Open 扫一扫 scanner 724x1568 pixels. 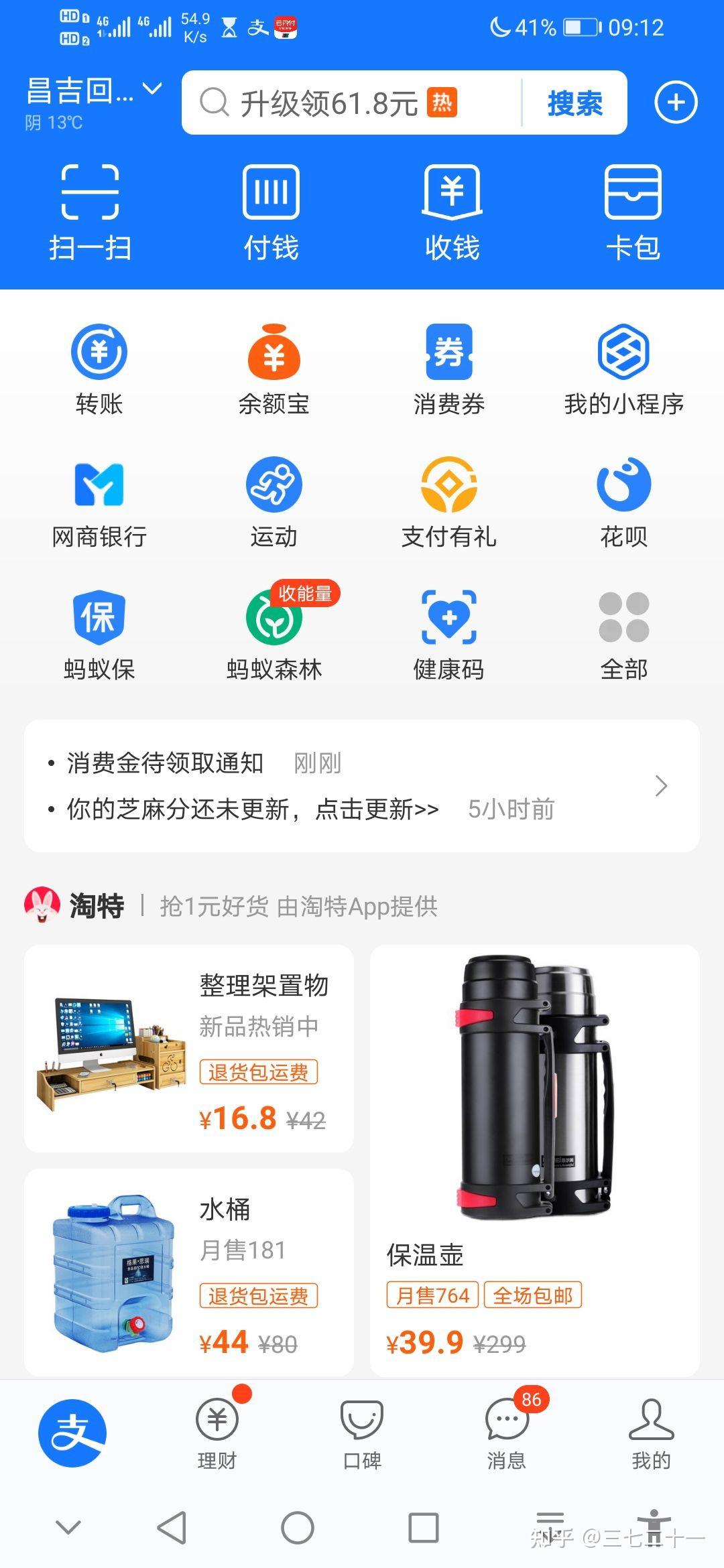click(x=90, y=211)
